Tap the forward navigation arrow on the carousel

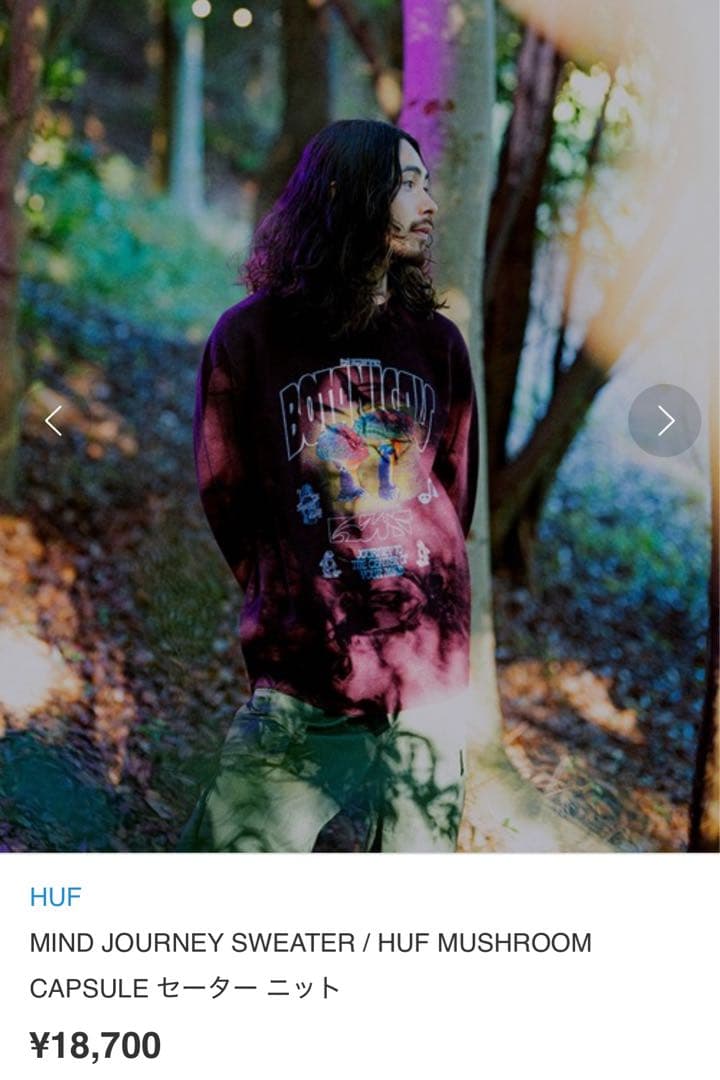point(663,422)
